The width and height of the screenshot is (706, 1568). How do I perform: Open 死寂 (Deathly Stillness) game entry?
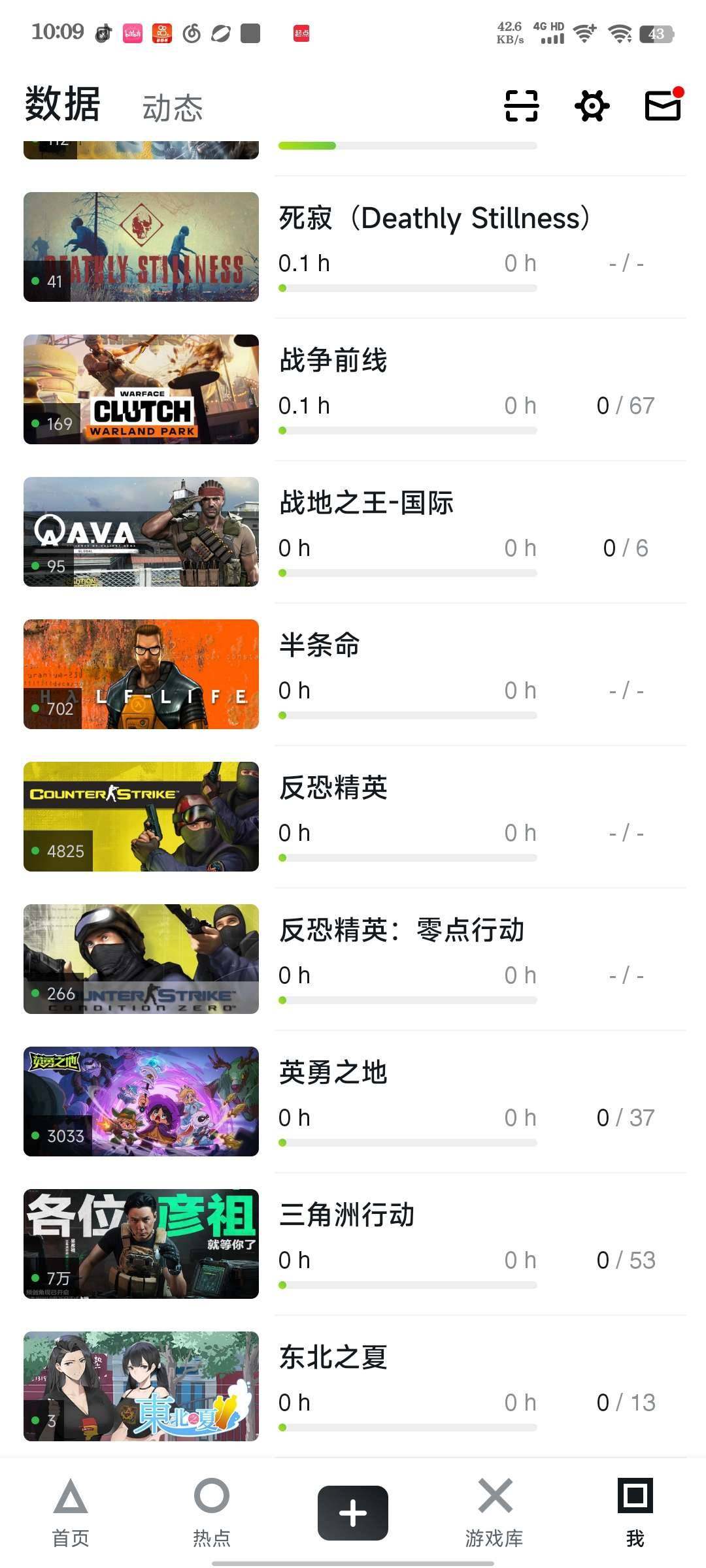(x=434, y=218)
